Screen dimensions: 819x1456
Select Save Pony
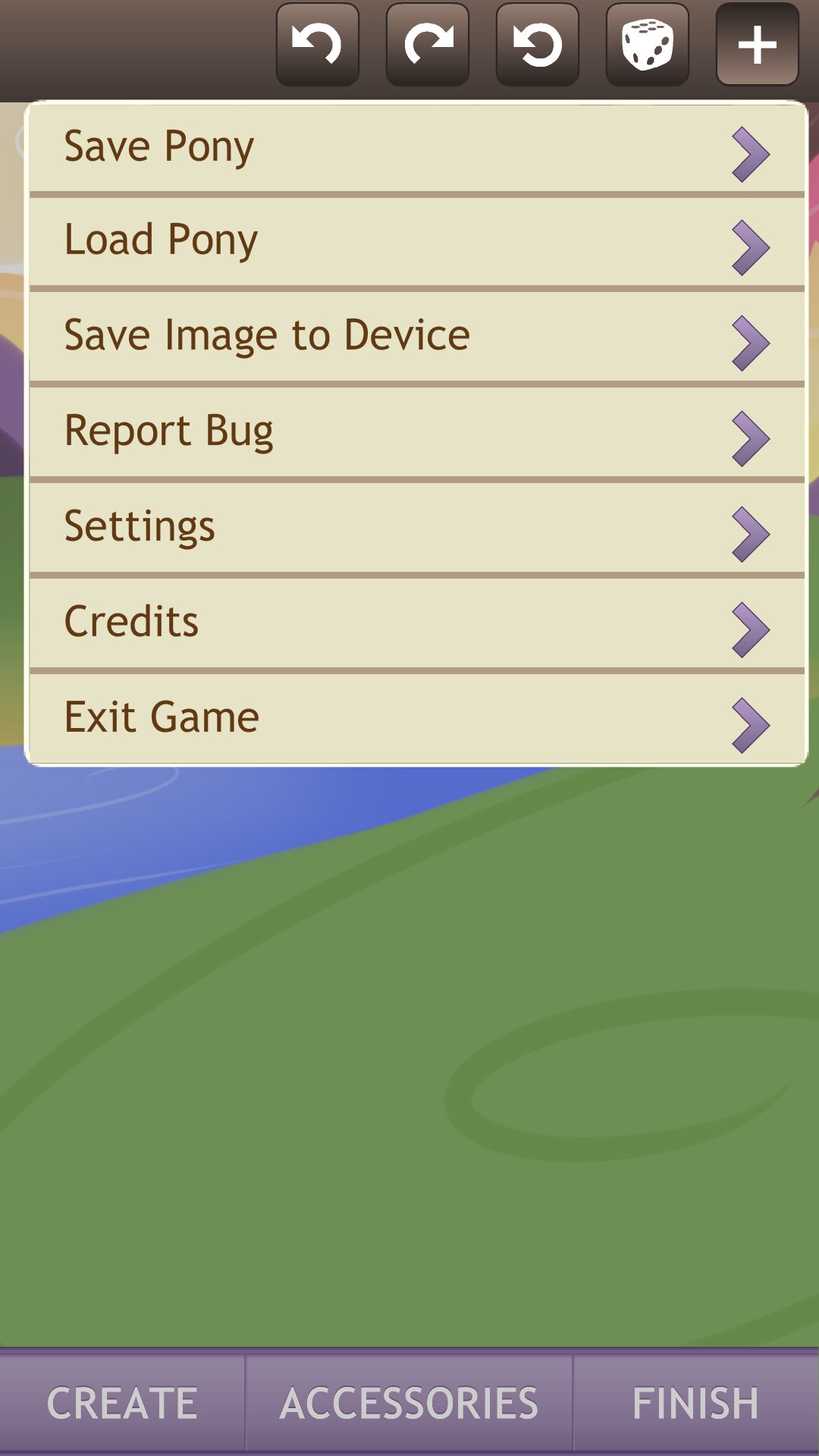(x=417, y=149)
